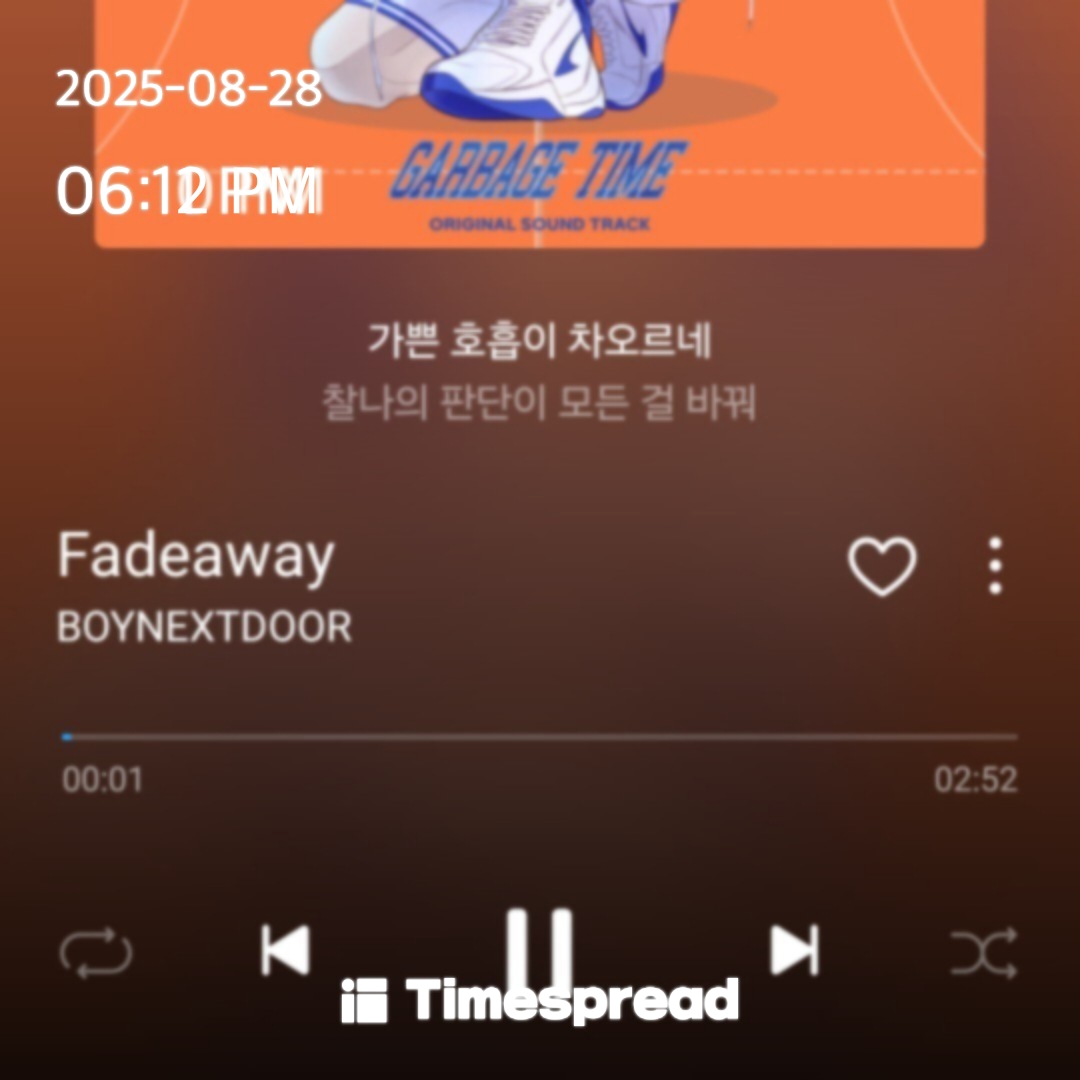
Task: Open the three-dot more options menu
Action: [994, 566]
